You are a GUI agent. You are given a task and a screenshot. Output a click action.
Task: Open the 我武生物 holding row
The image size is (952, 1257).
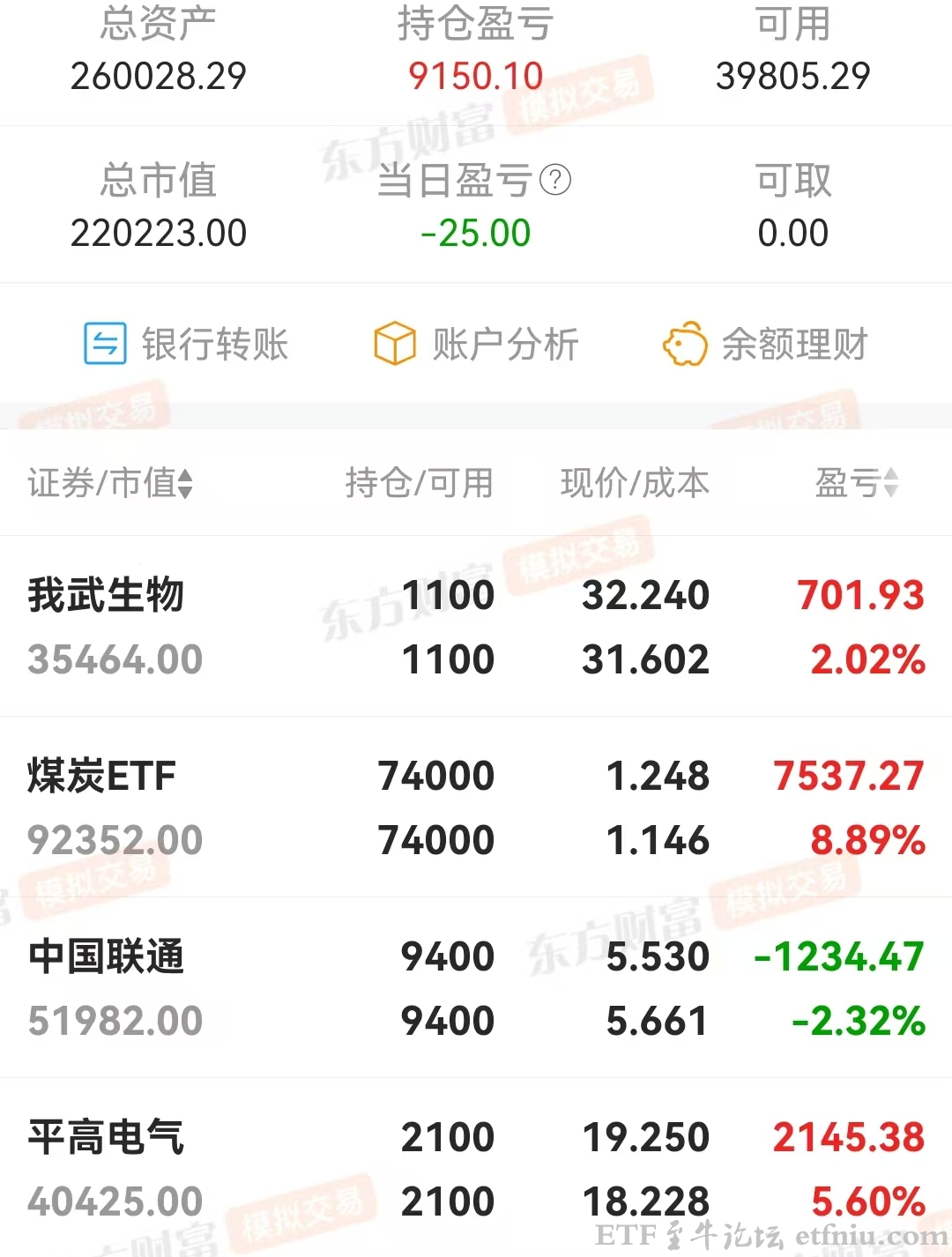click(x=476, y=627)
